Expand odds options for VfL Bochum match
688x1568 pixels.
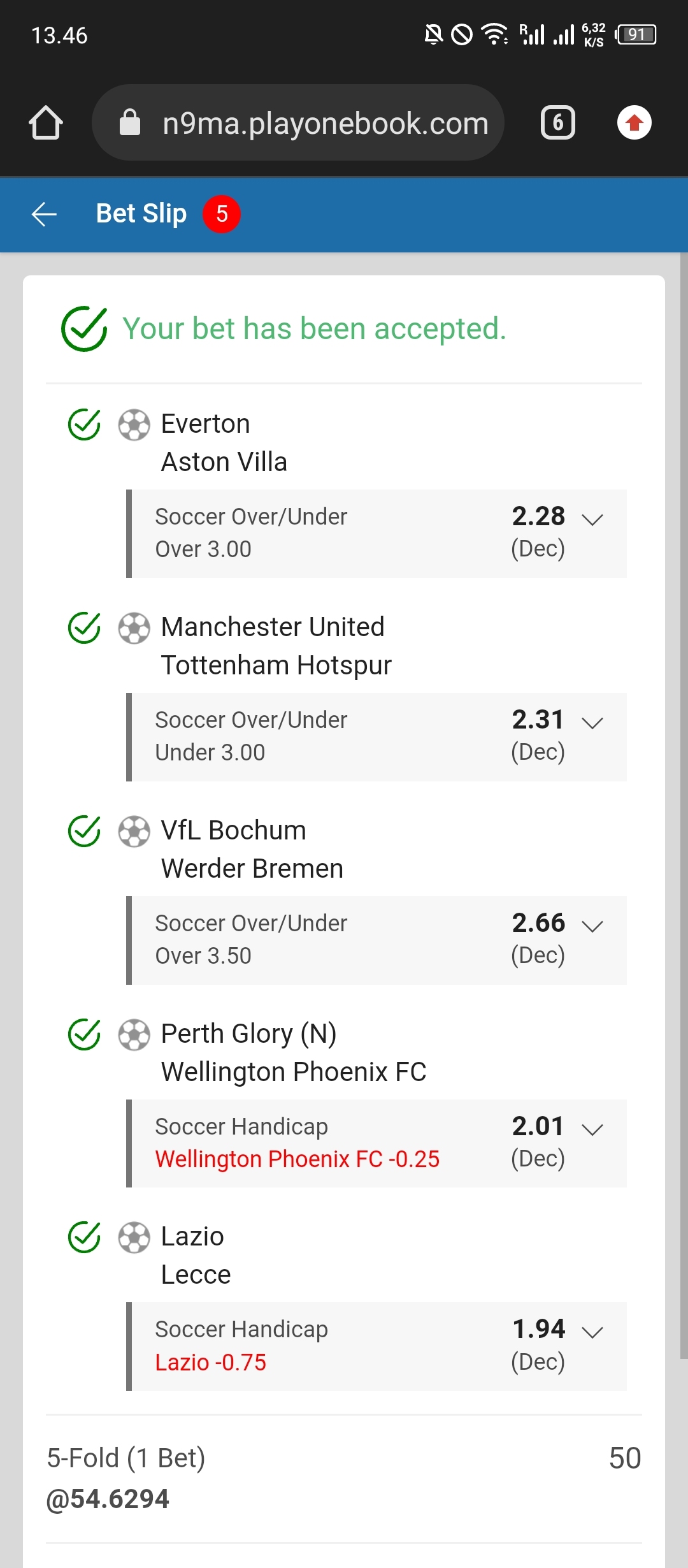(x=592, y=926)
